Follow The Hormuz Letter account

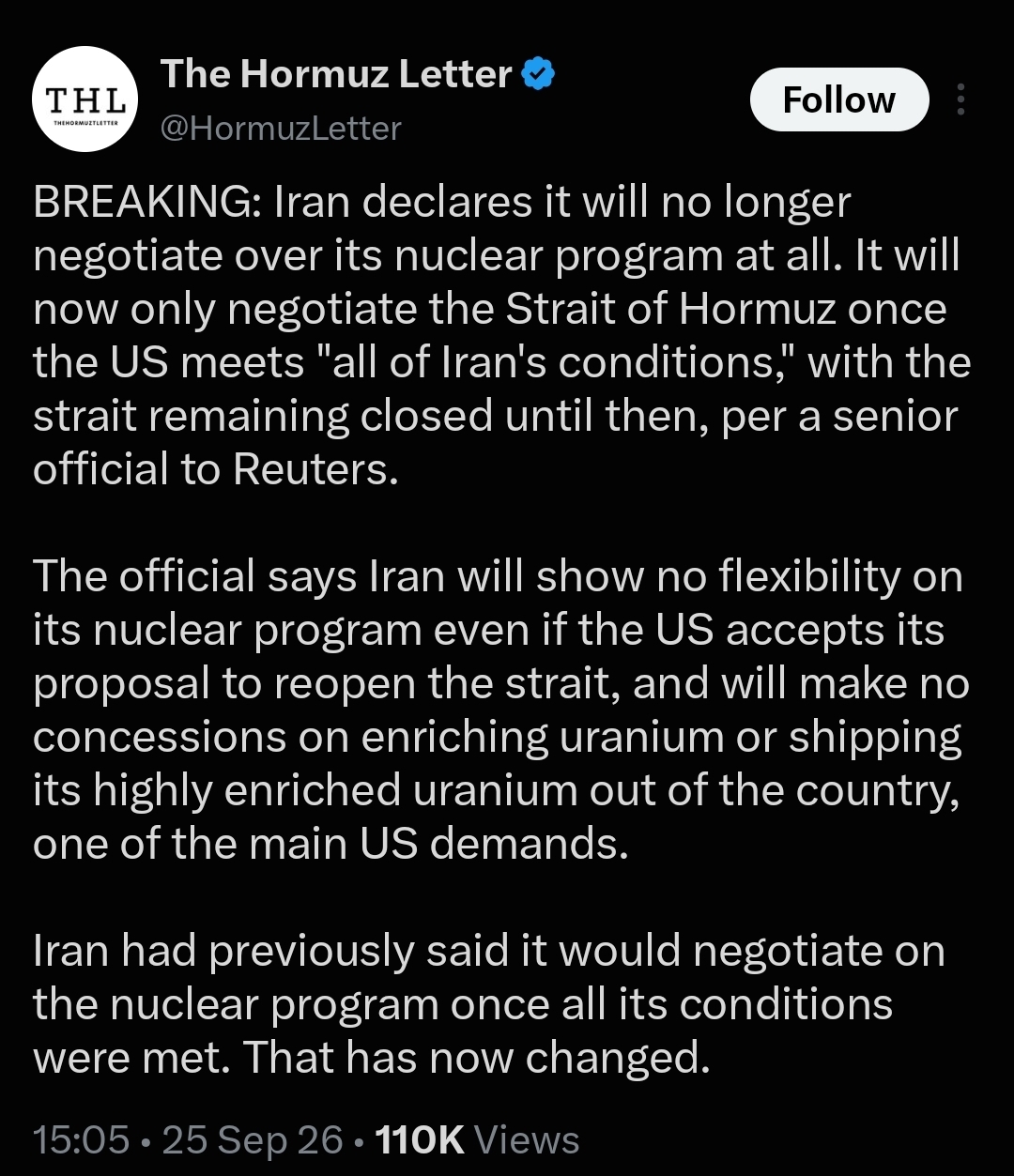pyautogui.click(x=838, y=99)
